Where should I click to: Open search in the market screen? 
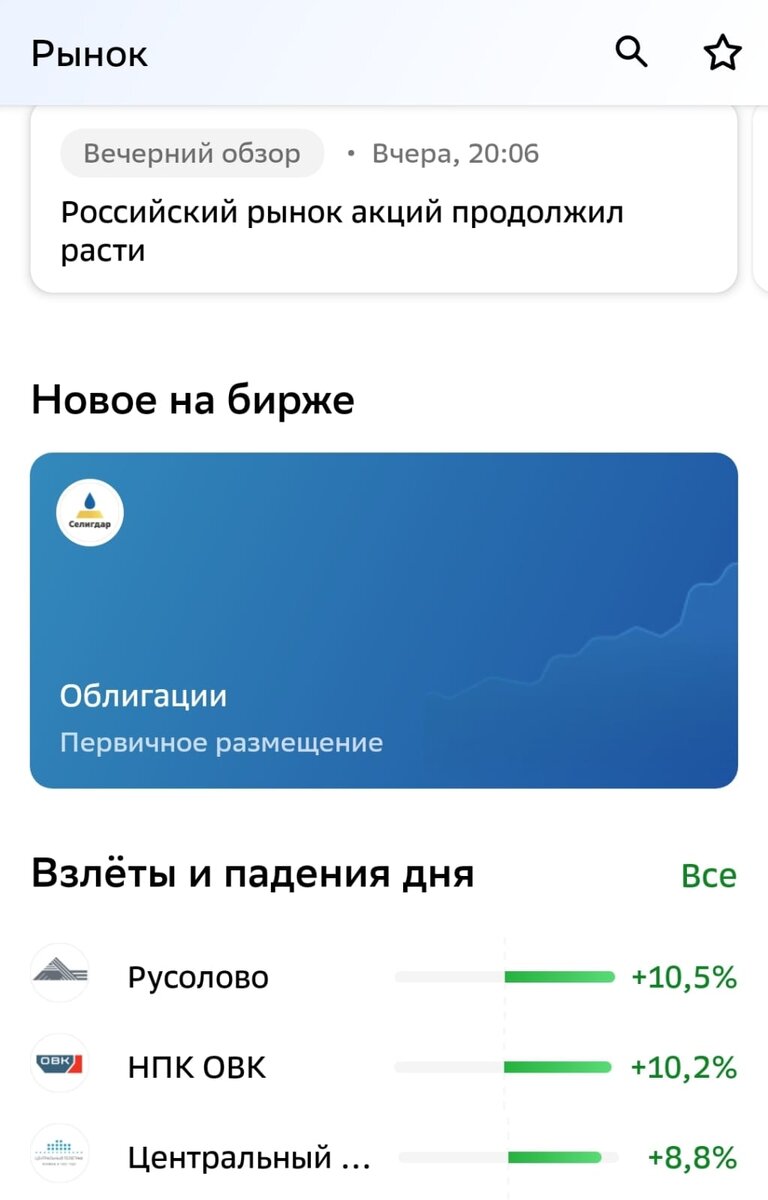tap(631, 52)
